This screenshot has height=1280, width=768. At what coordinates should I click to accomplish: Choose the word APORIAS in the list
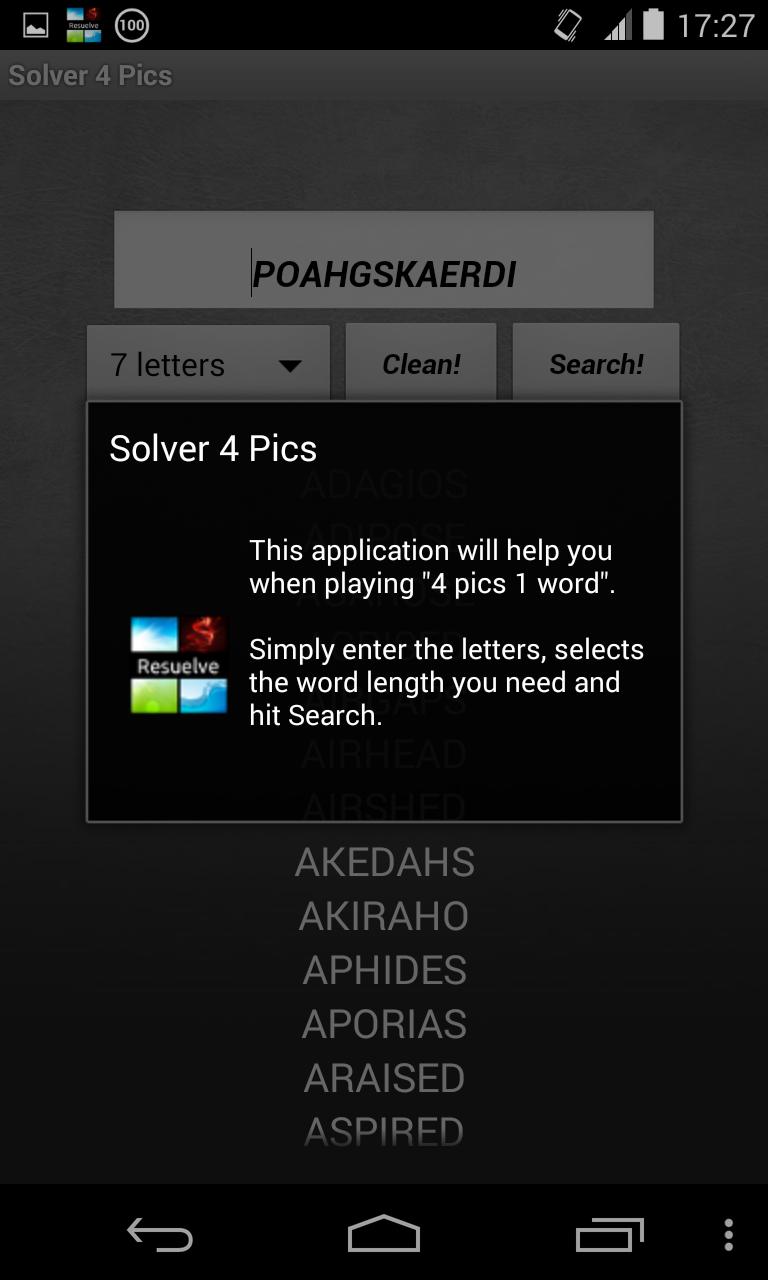[x=384, y=1025]
